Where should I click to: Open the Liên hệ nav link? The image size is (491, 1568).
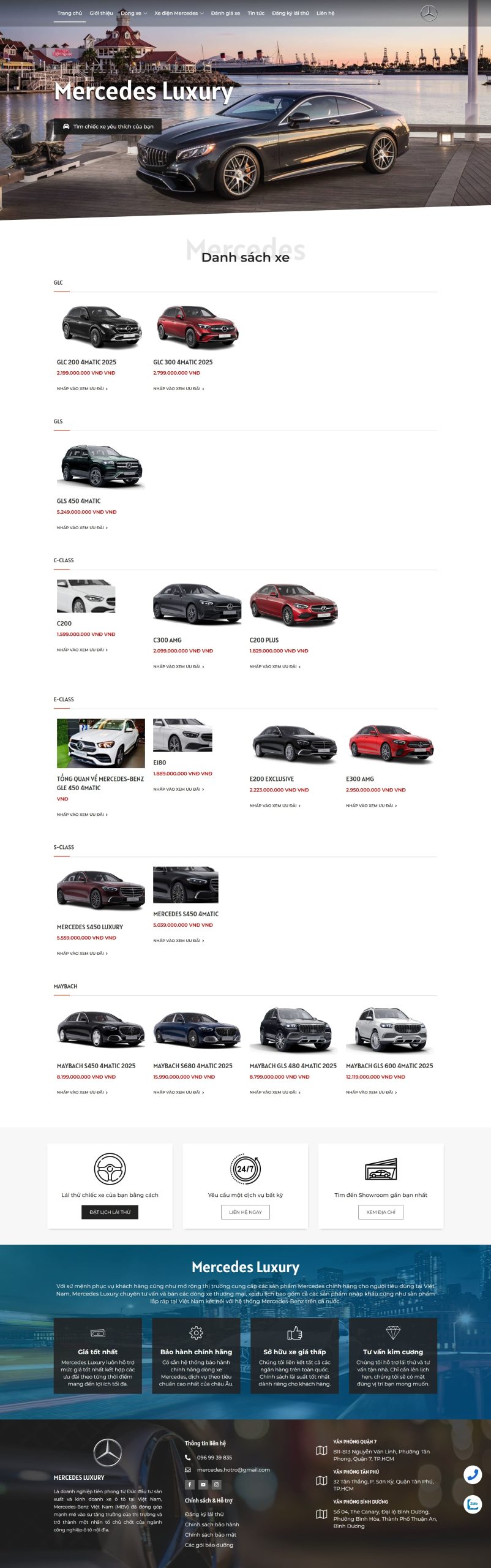[x=325, y=13]
